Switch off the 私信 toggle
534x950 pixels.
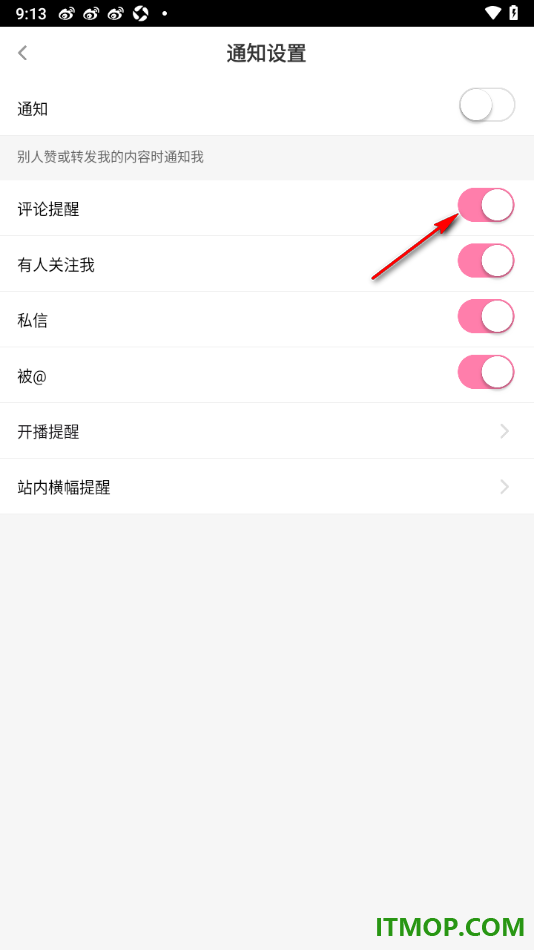pos(486,316)
